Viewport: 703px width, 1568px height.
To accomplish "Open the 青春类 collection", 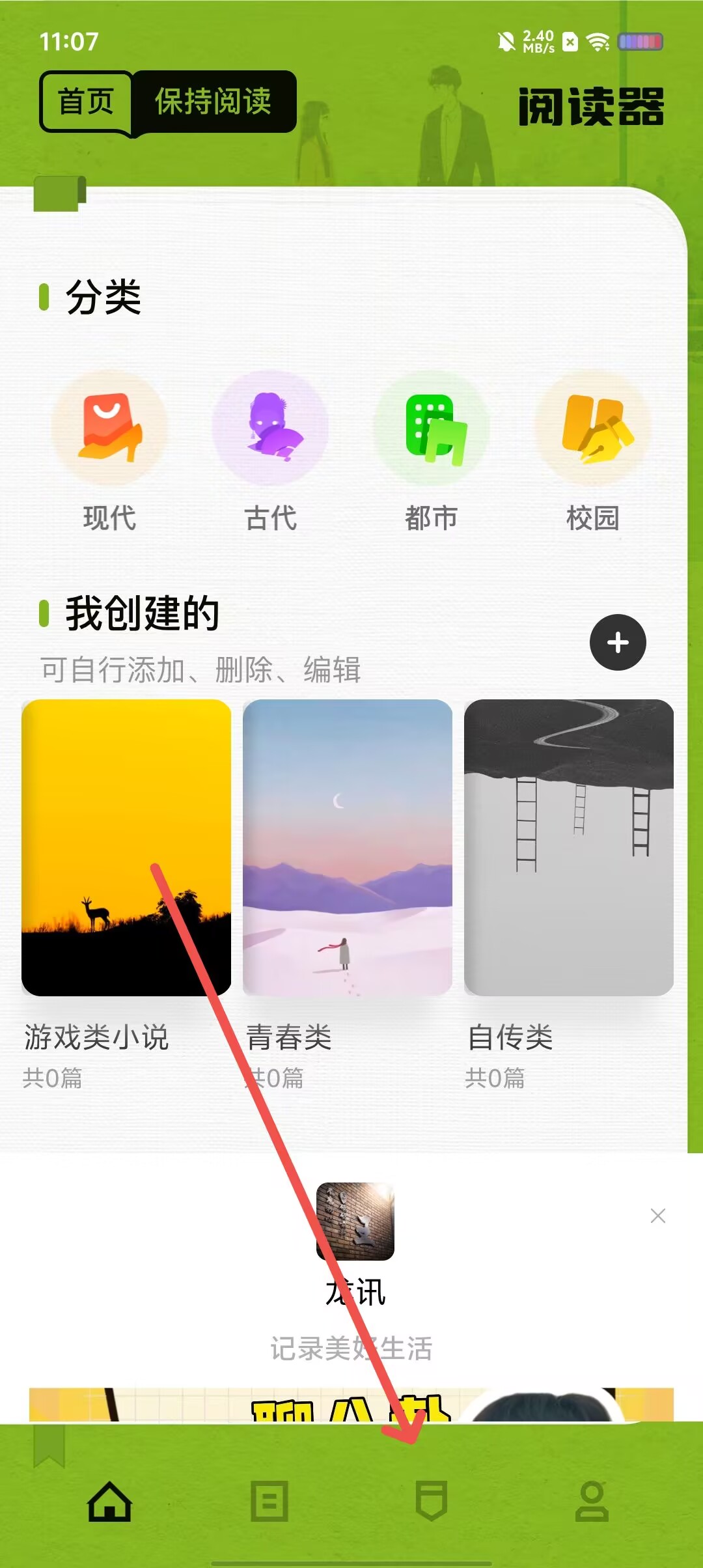I will (348, 848).
